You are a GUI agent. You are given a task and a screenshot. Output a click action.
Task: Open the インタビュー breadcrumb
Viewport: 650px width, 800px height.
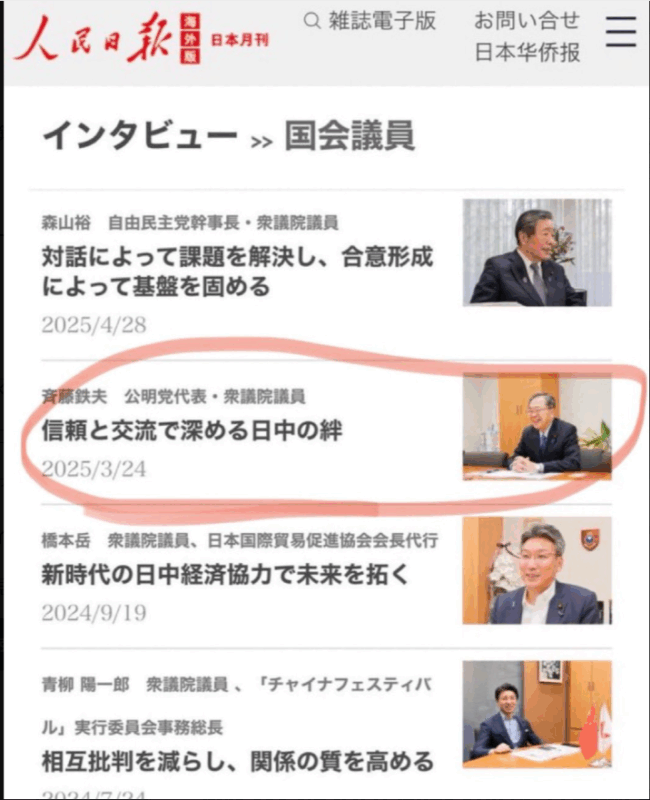pos(140,136)
